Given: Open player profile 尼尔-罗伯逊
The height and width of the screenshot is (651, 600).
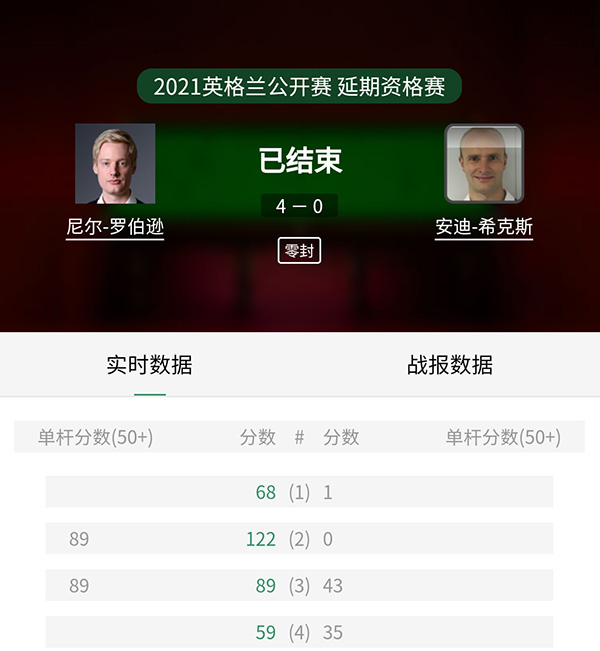Looking at the screenshot, I should coord(115,227).
